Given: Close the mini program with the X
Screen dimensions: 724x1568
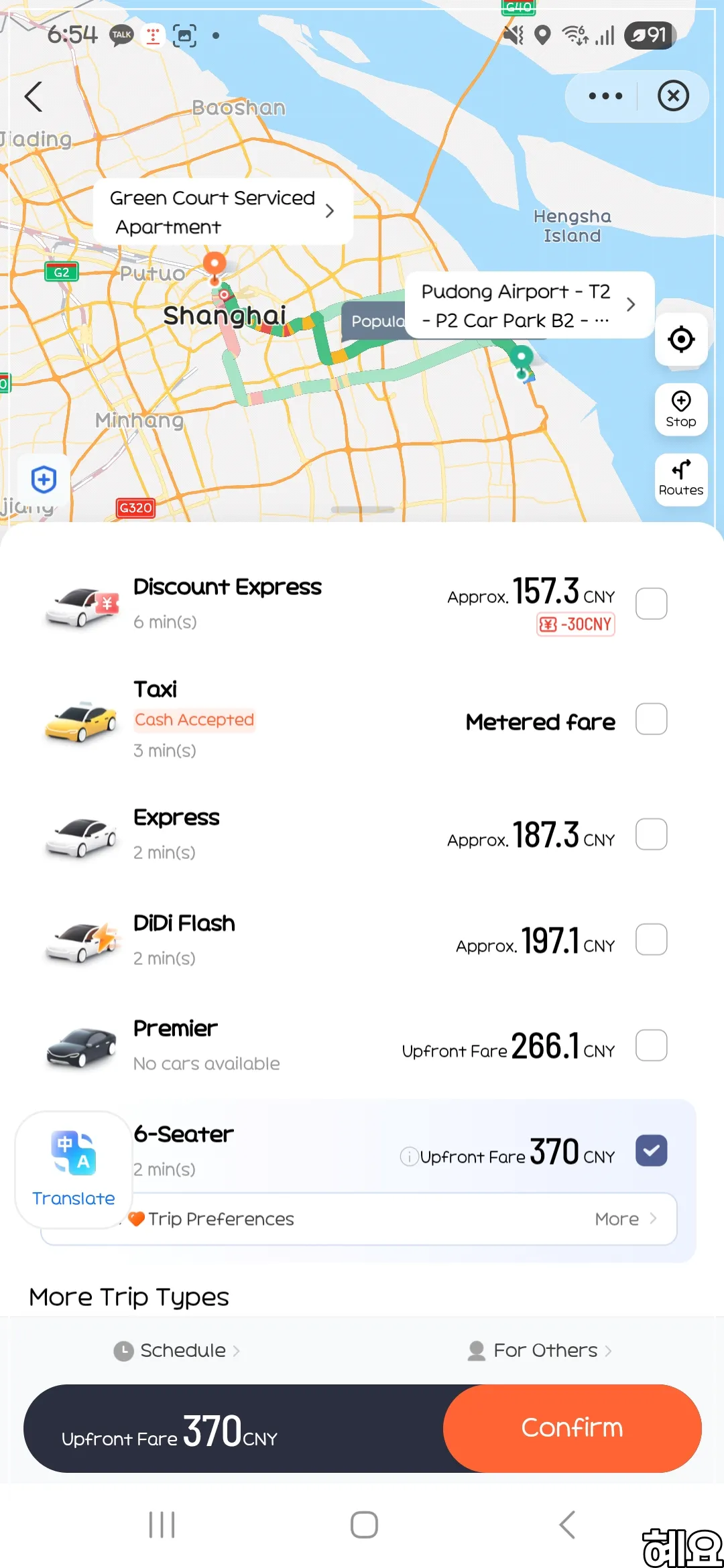Looking at the screenshot, I should [673, 96].
